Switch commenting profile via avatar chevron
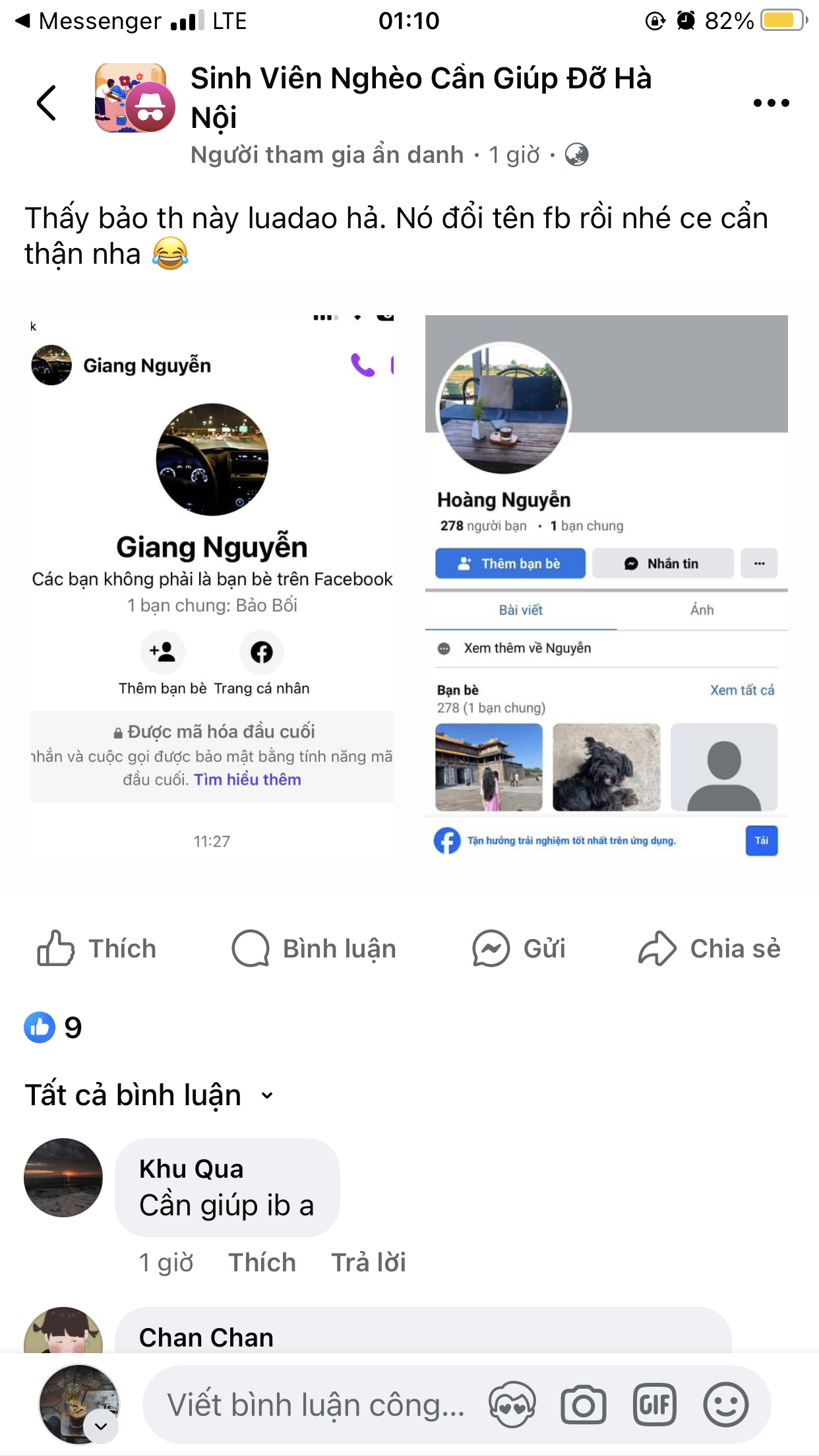The image size is (819, 1456). click(101, 1426)
